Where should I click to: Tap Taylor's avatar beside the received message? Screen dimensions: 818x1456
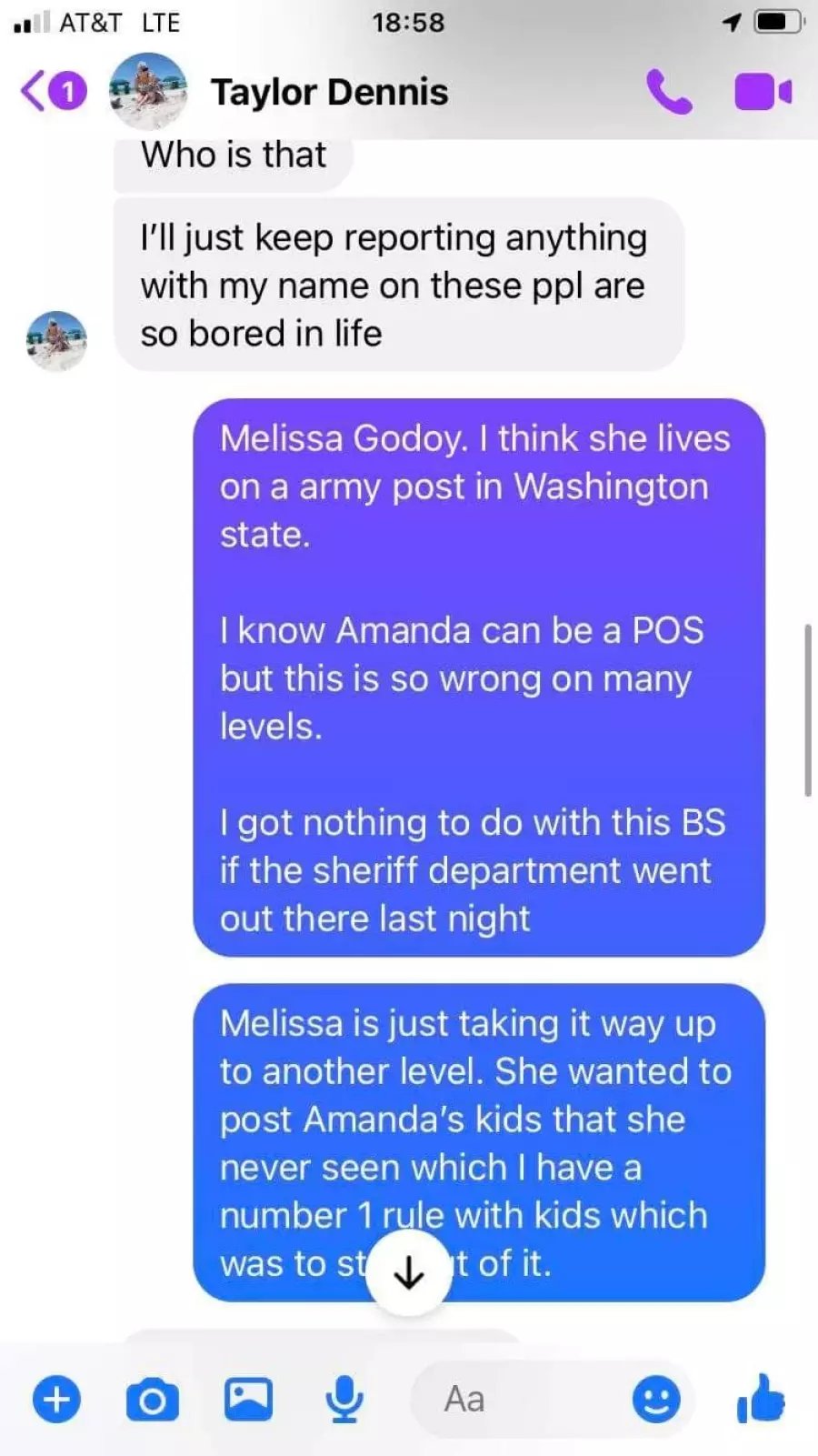click(x=56, y=340)
